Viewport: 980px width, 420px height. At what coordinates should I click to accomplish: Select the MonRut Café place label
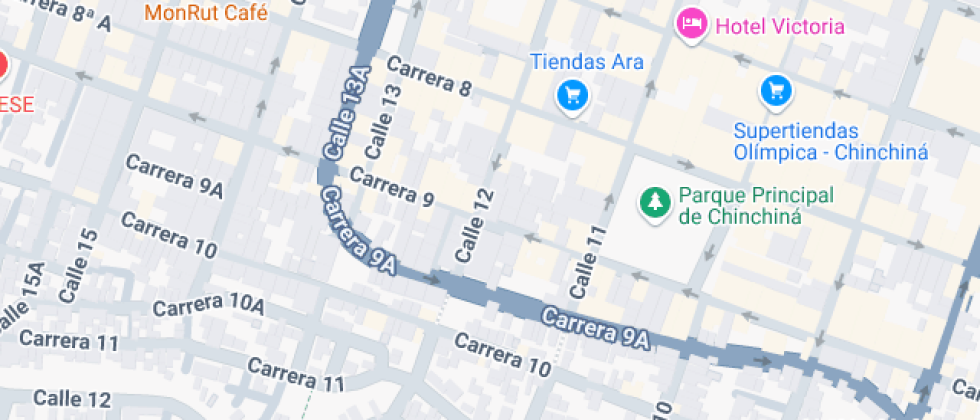(206, 13)
